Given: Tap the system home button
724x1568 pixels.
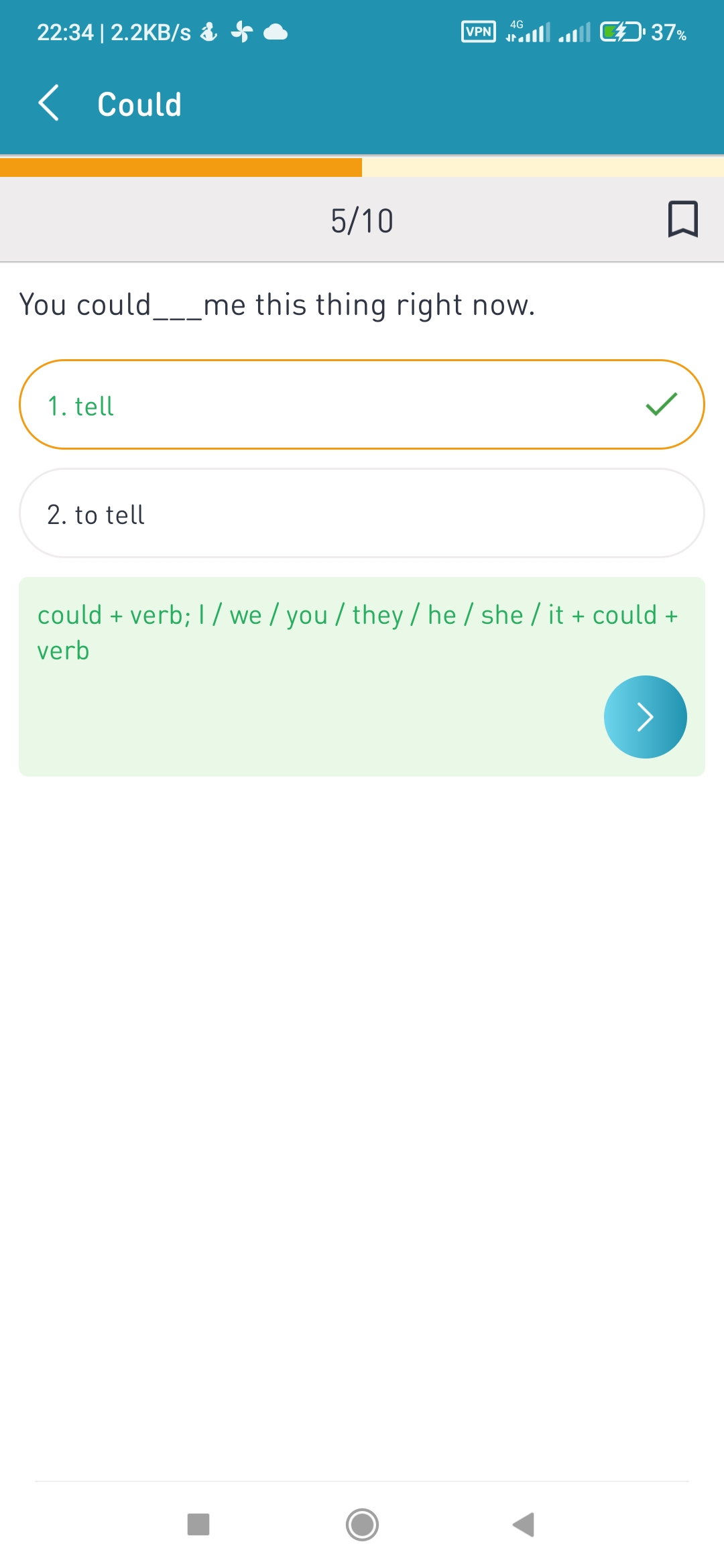Looking at the screenshot, I should [x=362, y=1524].
